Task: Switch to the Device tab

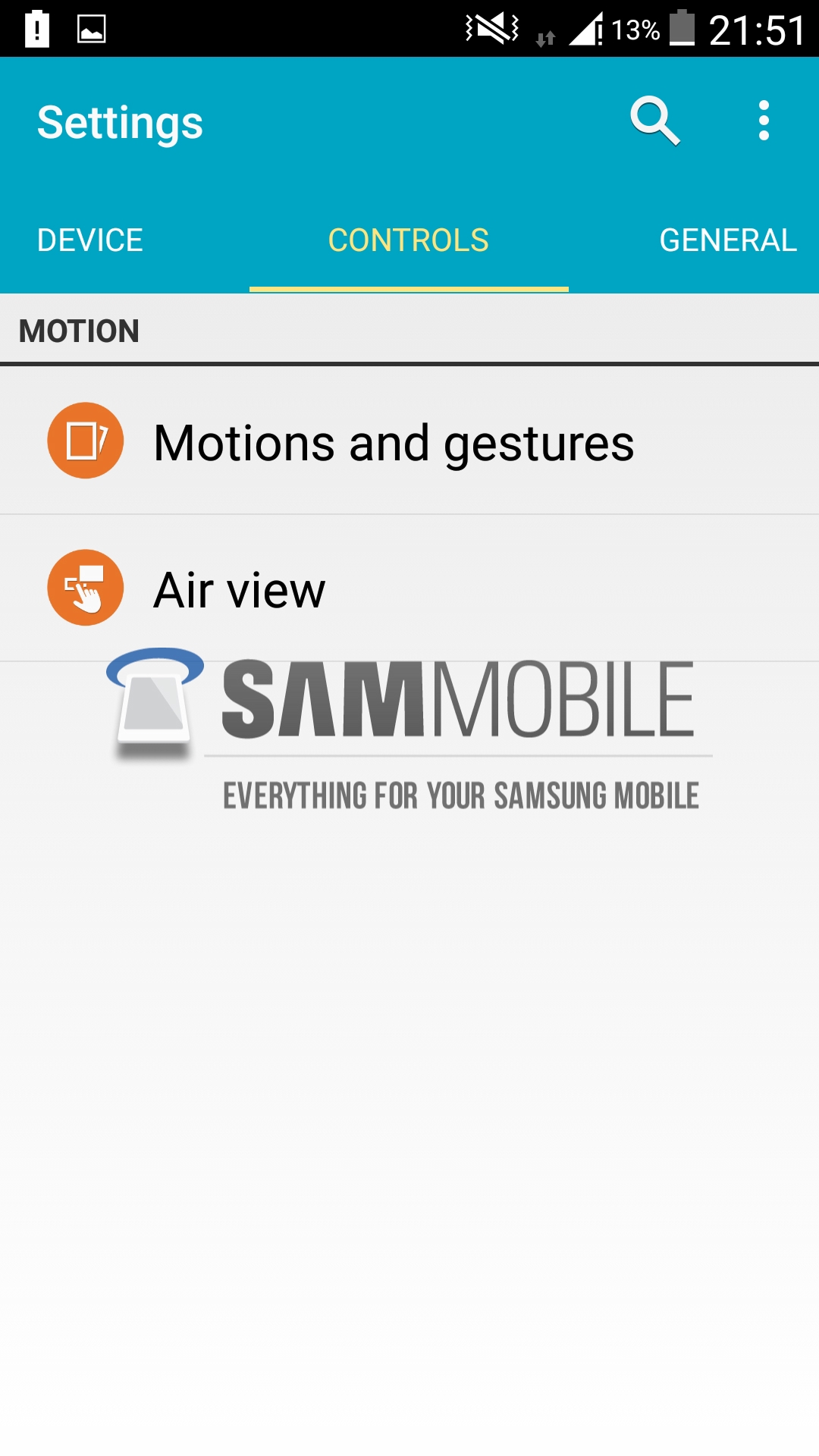Action: (90, 240)
